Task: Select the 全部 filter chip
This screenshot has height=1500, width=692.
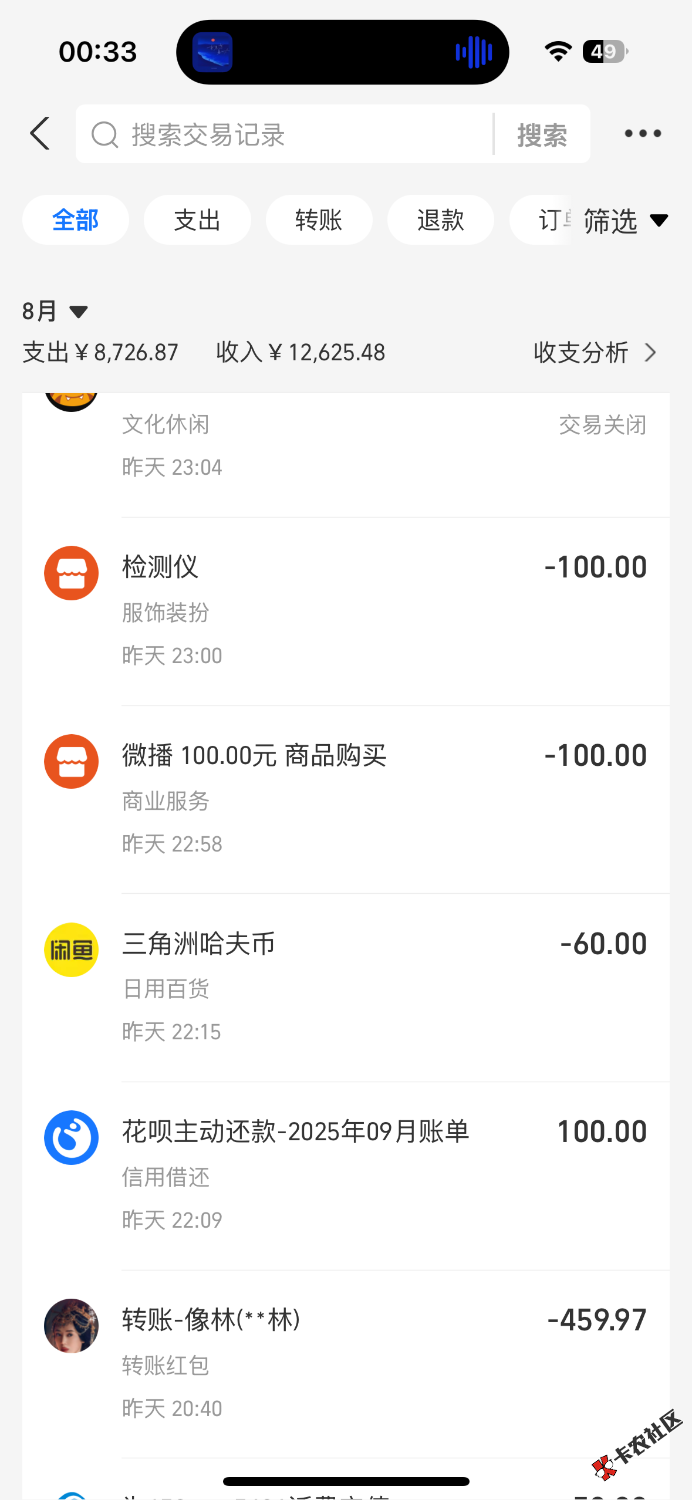Action: (x=76, y=220)
